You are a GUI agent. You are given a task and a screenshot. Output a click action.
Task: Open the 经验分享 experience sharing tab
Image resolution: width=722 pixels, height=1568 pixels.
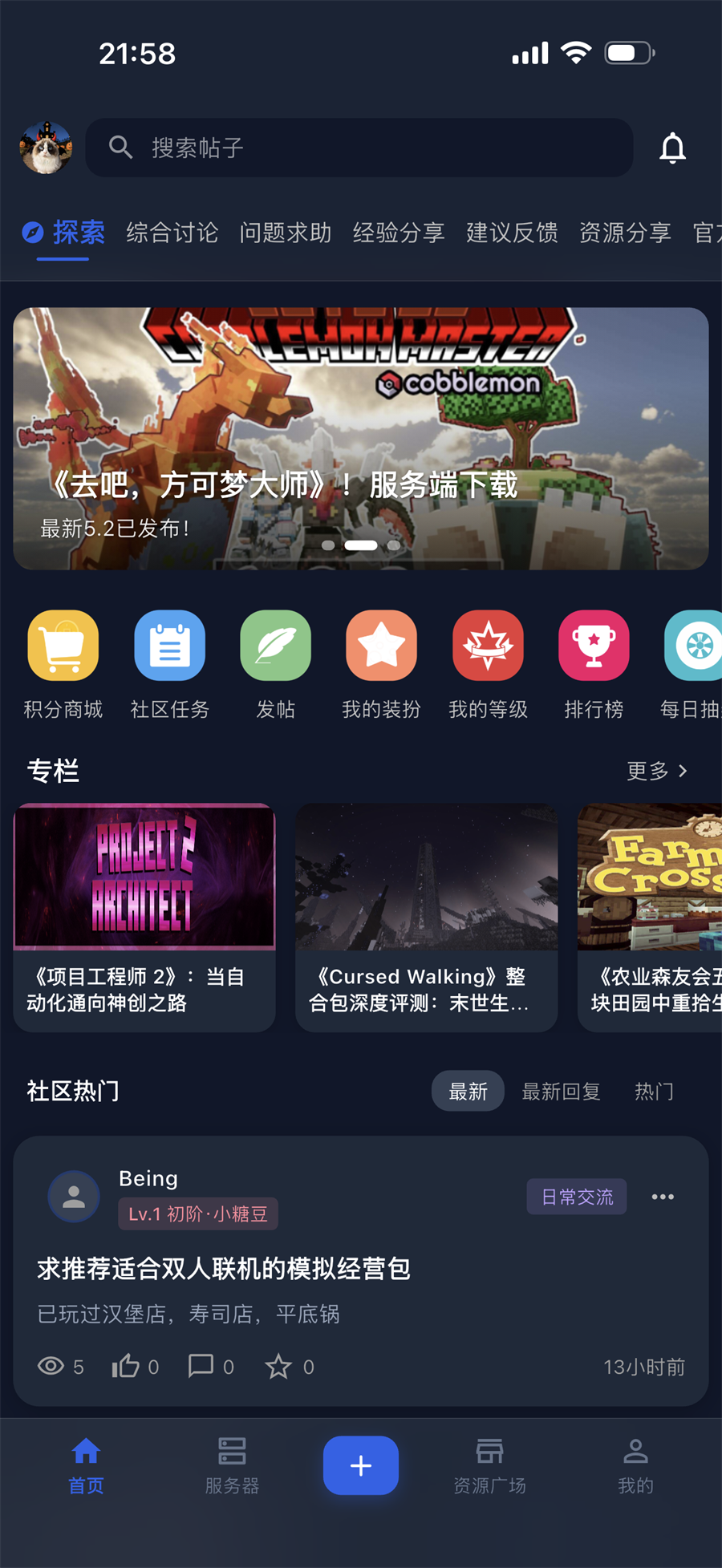coord(399,233)
